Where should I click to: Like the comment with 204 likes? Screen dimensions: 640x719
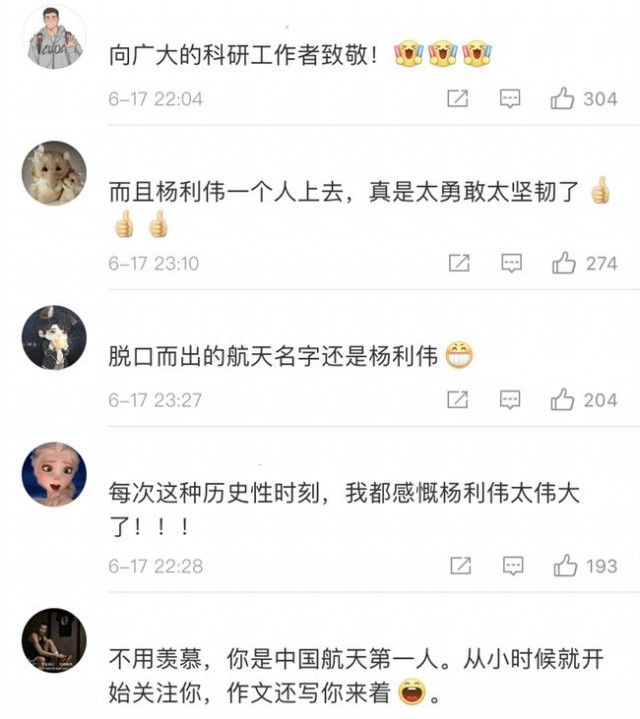tap(562, 400)
